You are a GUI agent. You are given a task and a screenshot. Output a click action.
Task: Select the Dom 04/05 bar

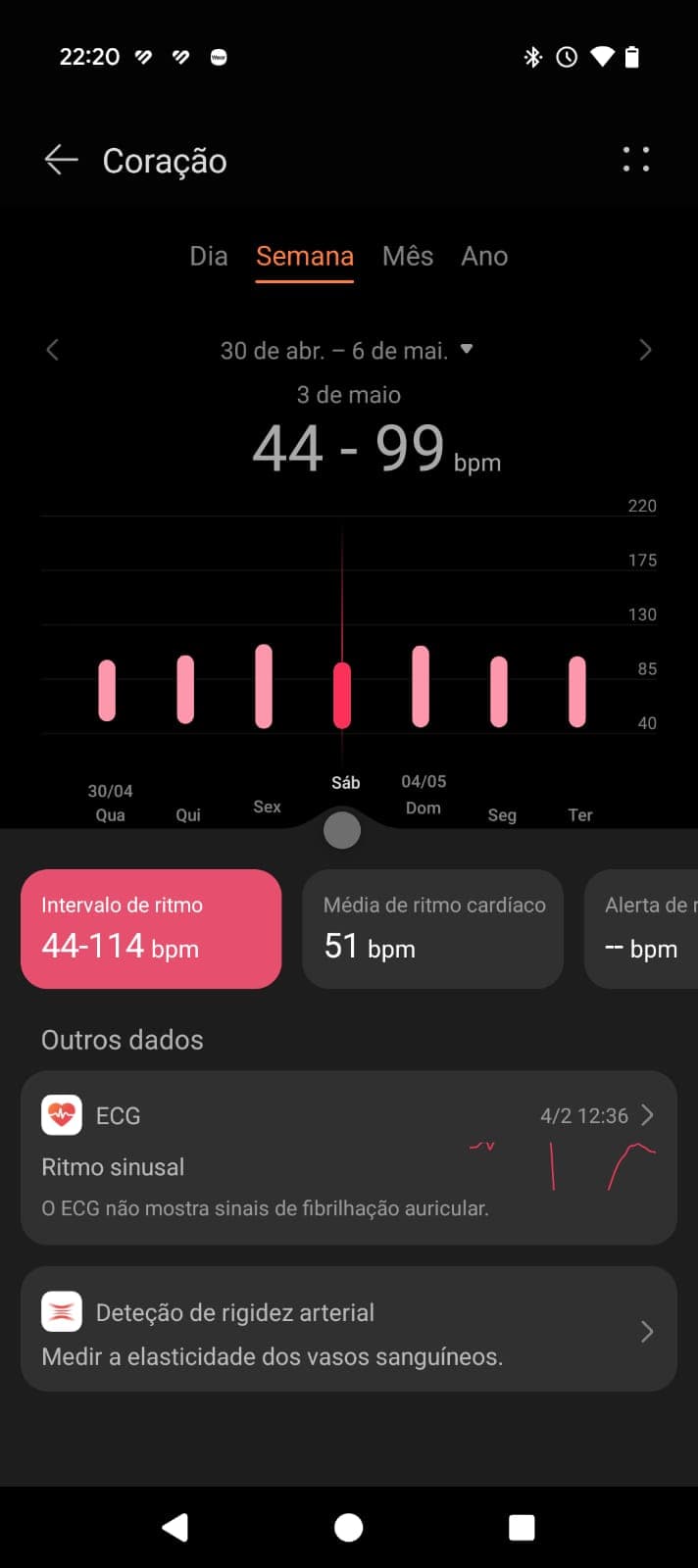(421, 686)
